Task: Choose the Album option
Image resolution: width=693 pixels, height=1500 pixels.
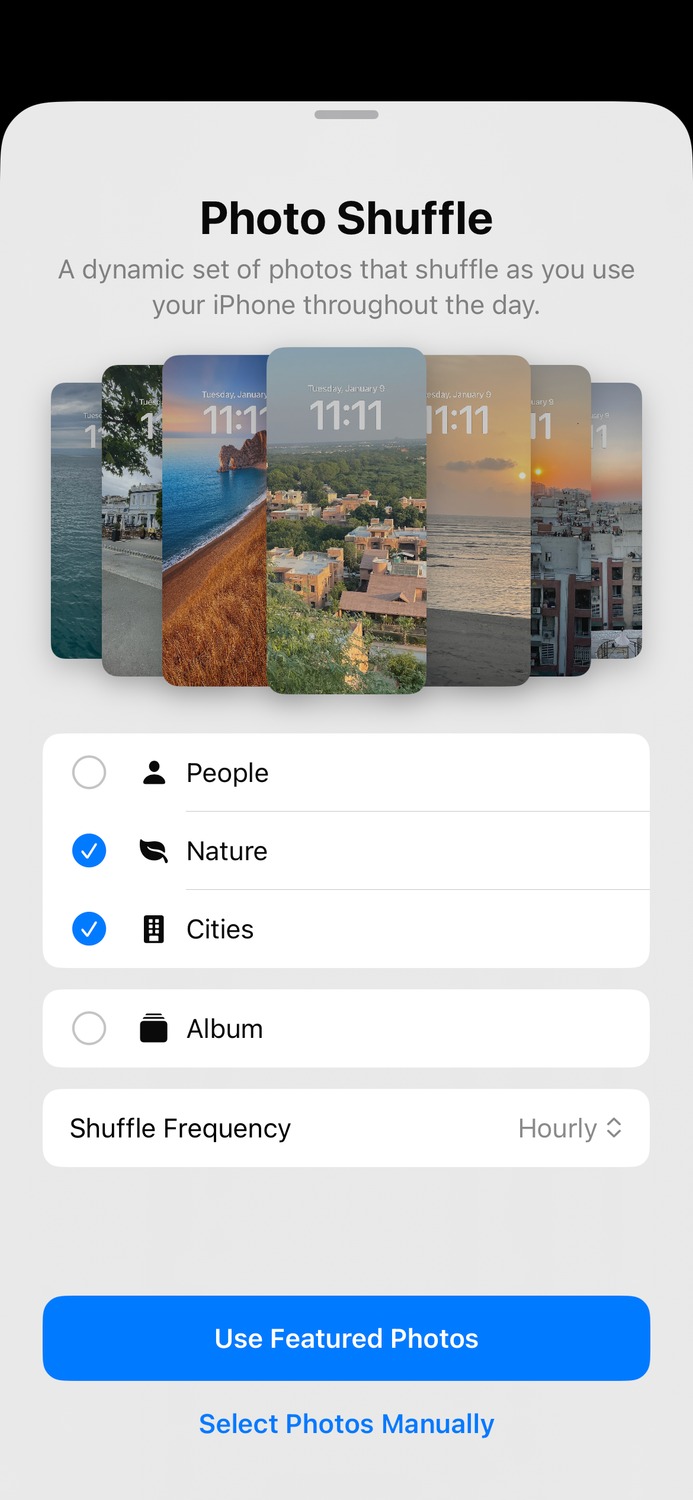Action: point(346,1028)
